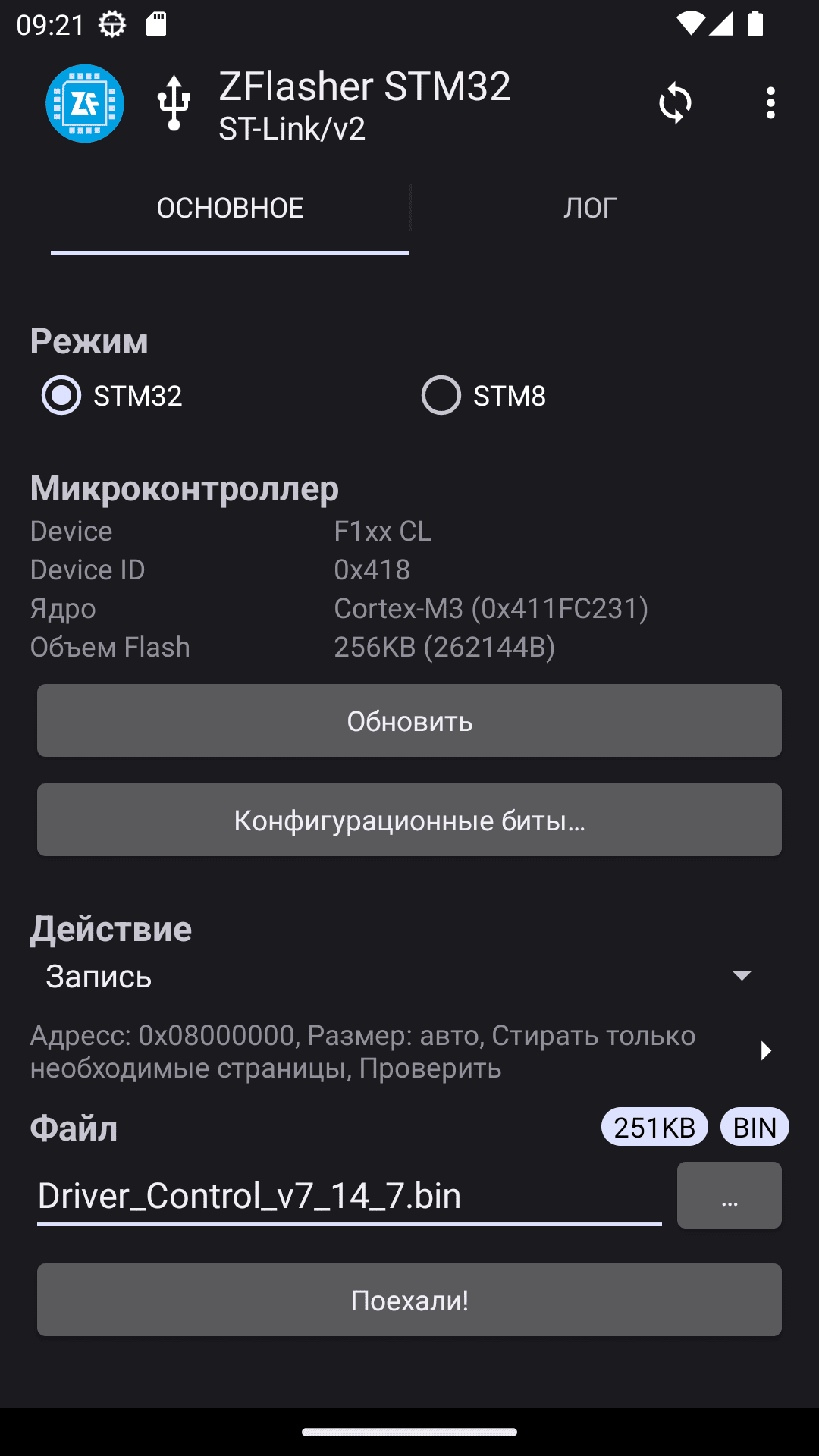This screenshot has width=819, height=1456.
Task: Browse for a file with the … button
Action: [x=730, y=1195]
